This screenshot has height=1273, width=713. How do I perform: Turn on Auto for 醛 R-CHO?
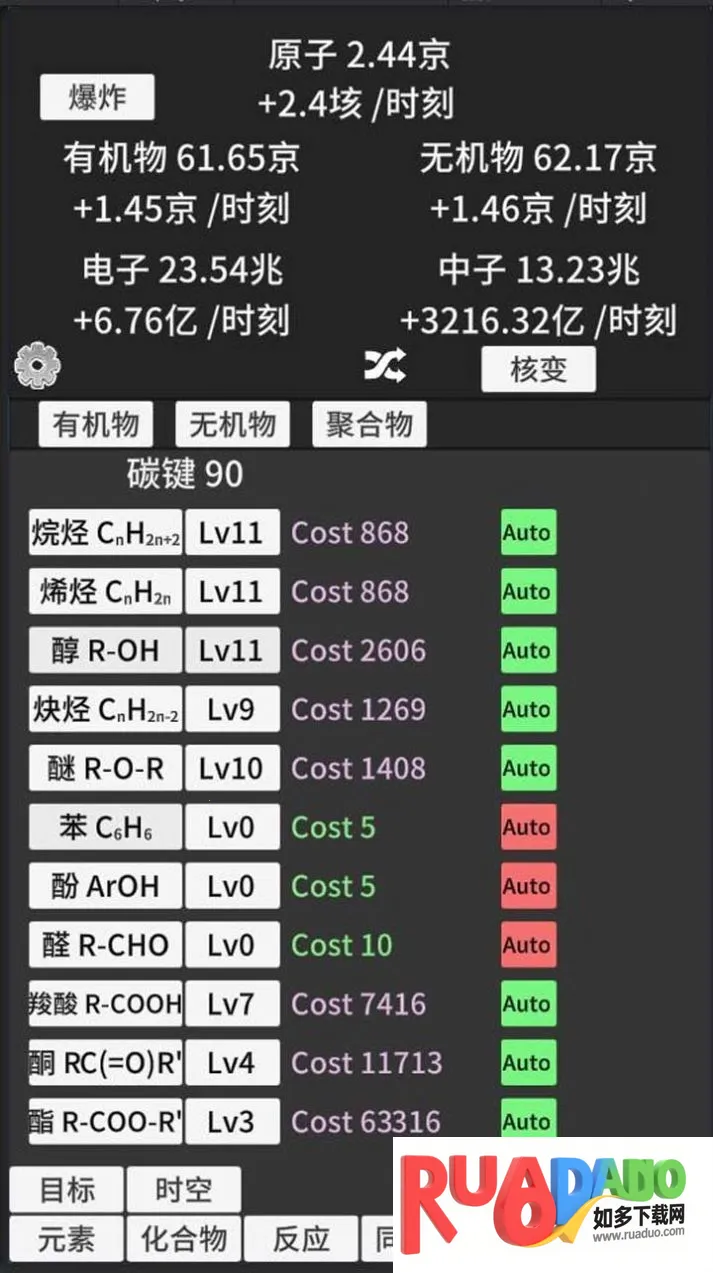pos(527,946)
